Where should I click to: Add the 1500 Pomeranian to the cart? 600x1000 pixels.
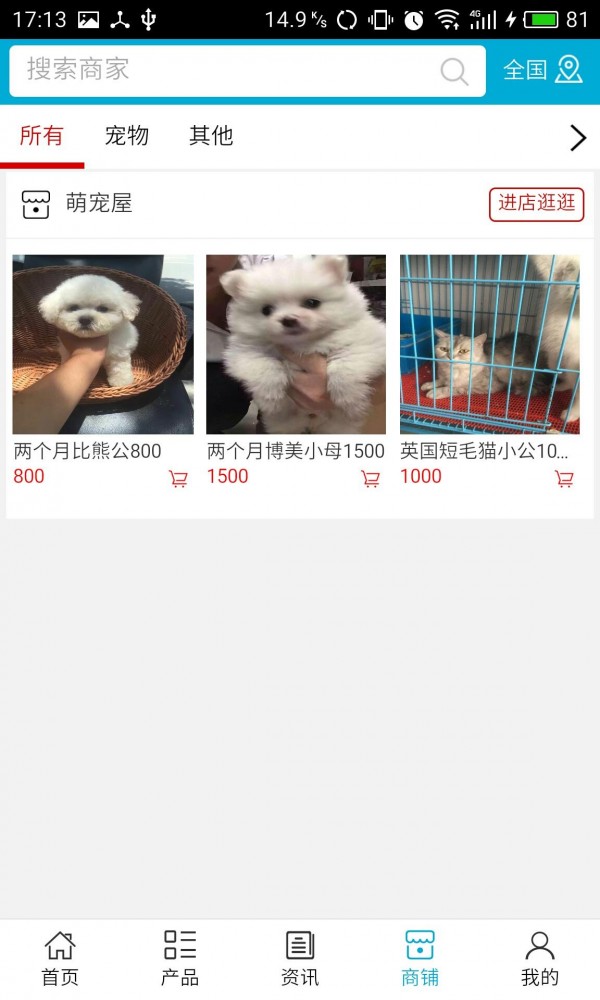coord(370,479)
